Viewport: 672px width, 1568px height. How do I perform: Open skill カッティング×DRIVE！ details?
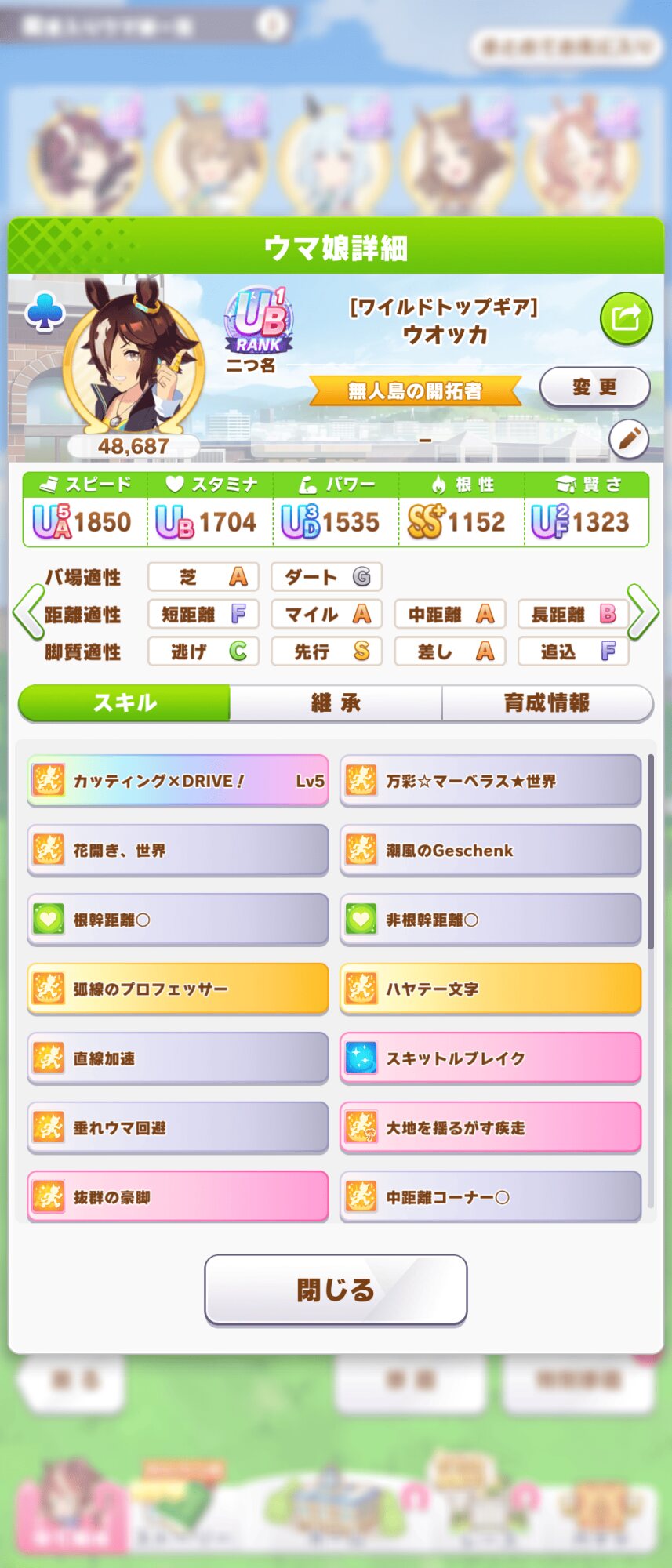coord(178,781)
